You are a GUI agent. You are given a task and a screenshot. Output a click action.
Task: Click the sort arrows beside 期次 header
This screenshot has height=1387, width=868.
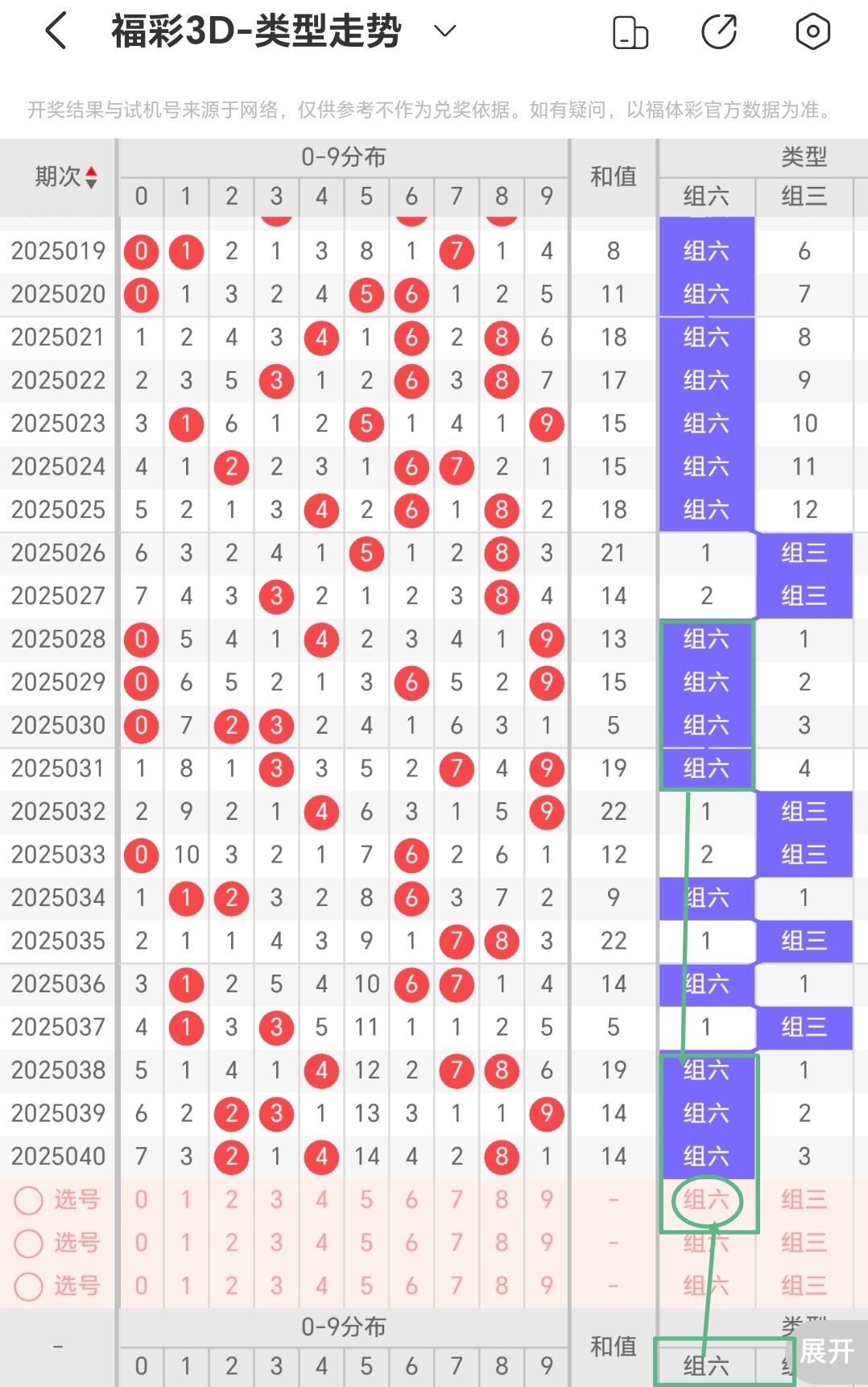91,176
